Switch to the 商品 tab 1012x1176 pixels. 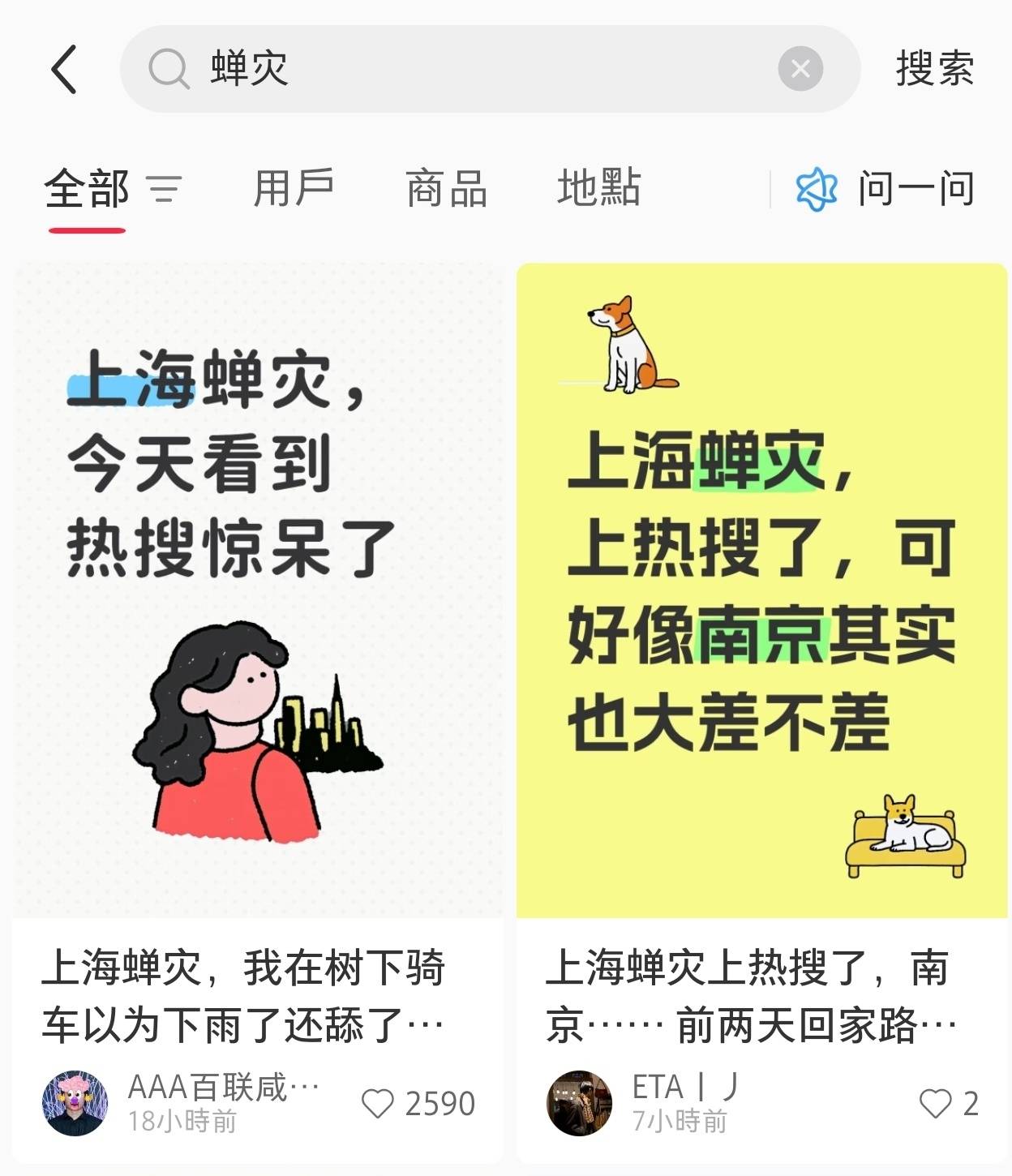point(446,187)
